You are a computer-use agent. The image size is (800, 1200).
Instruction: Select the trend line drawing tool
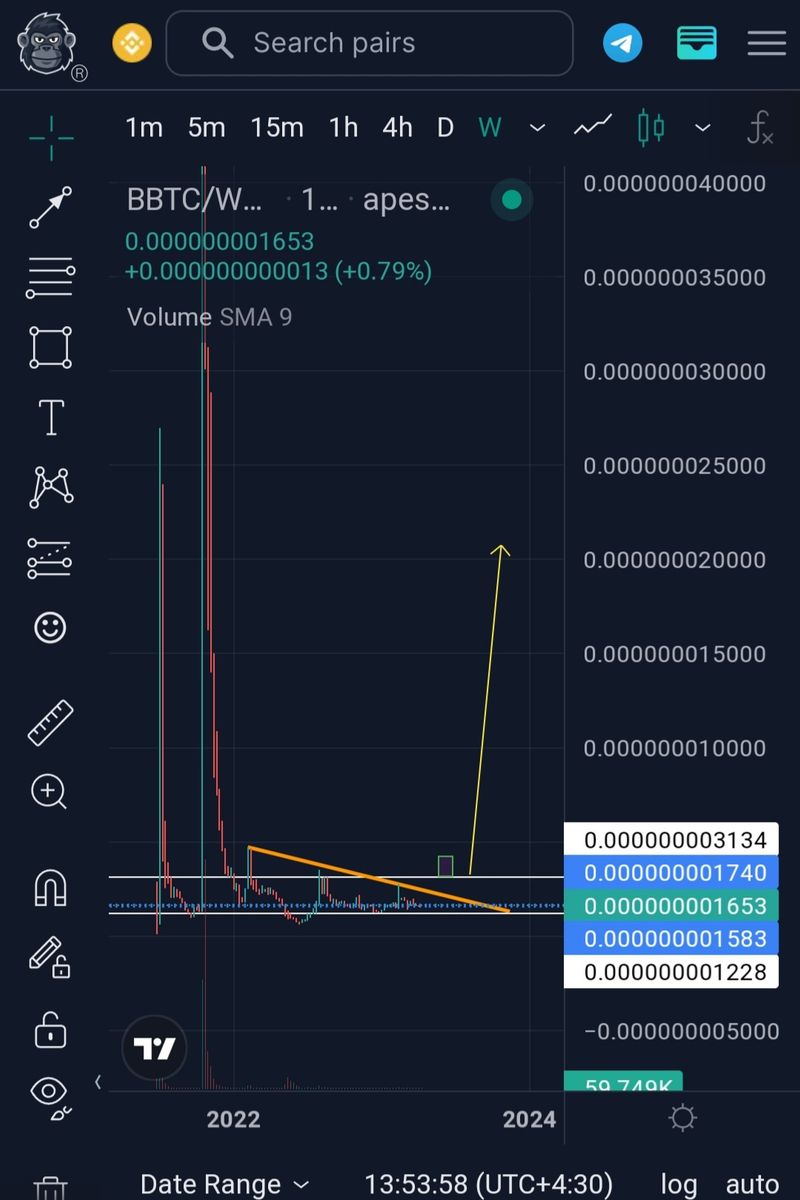(x=50, y=207)
